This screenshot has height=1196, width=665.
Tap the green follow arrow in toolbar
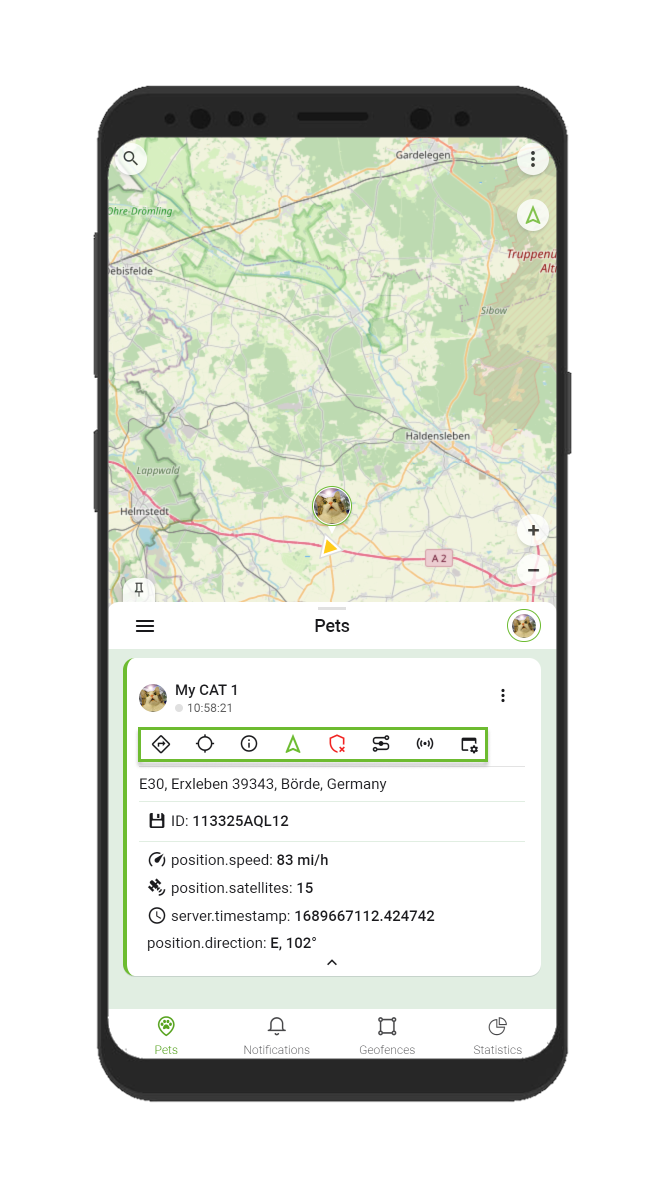pyautogui.click(x=293, y=744)
